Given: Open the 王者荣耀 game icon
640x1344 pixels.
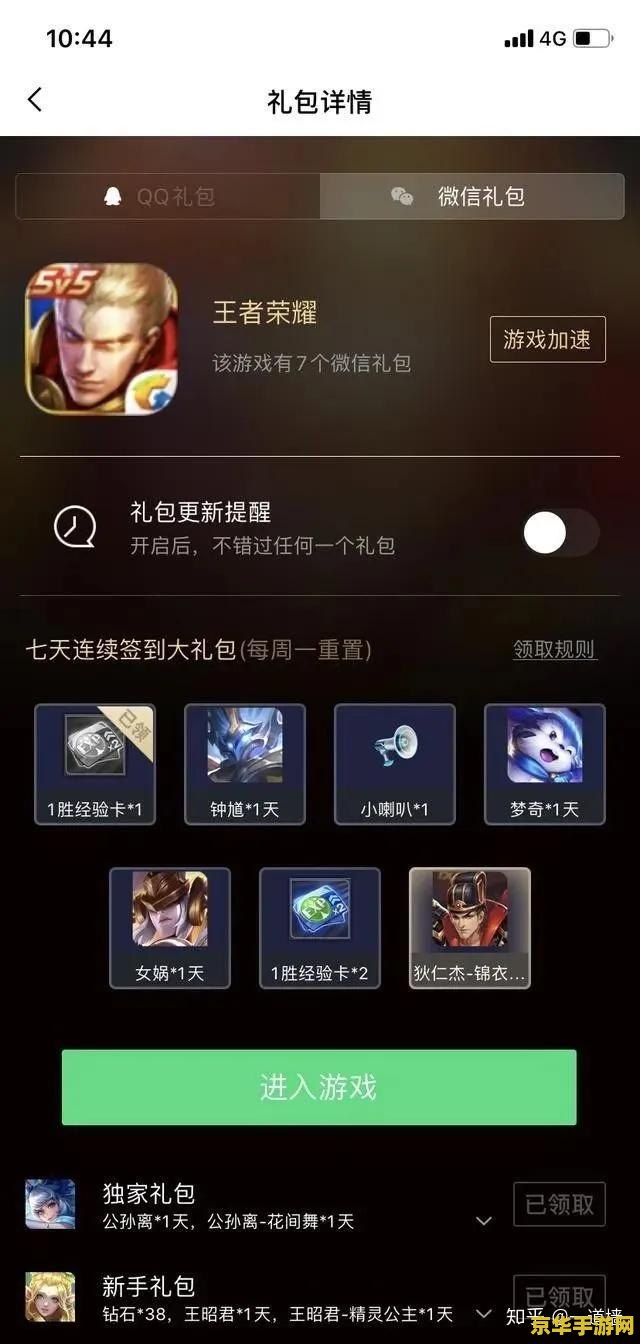Looking at the screenshot, I should pos(102,340).
